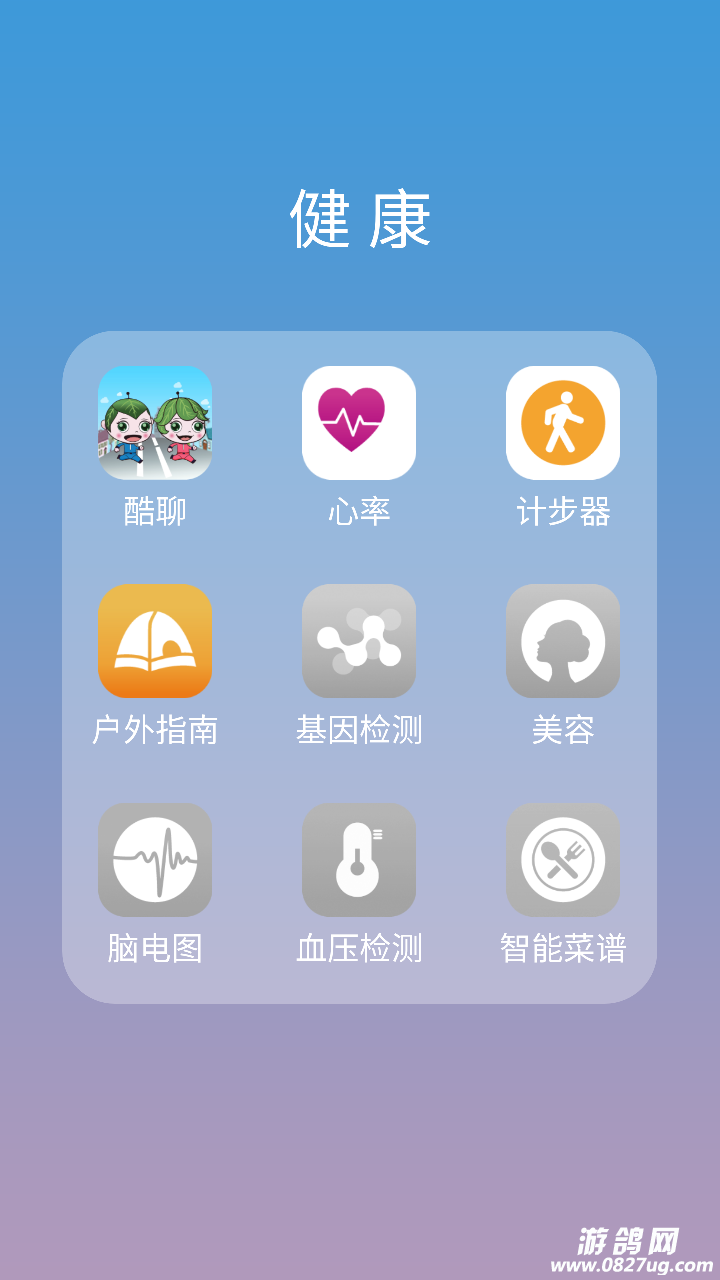This screenshot has height=1280, width=720.
Task: Open the 基因检测 gene testing app
Action: (359, 641)
